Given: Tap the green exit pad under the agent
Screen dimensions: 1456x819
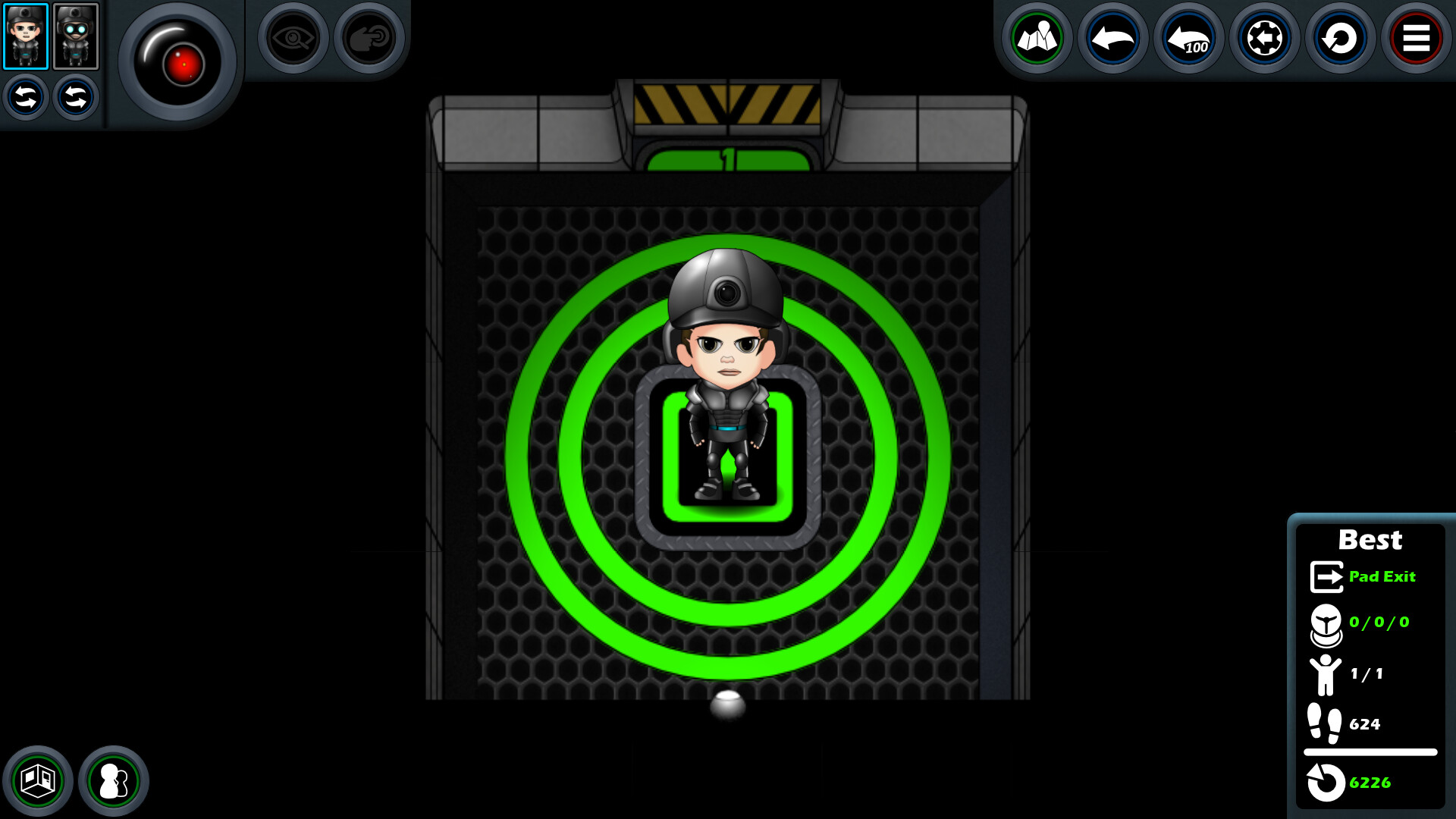Looking at the screenshot, I should [x=728, y=511].
